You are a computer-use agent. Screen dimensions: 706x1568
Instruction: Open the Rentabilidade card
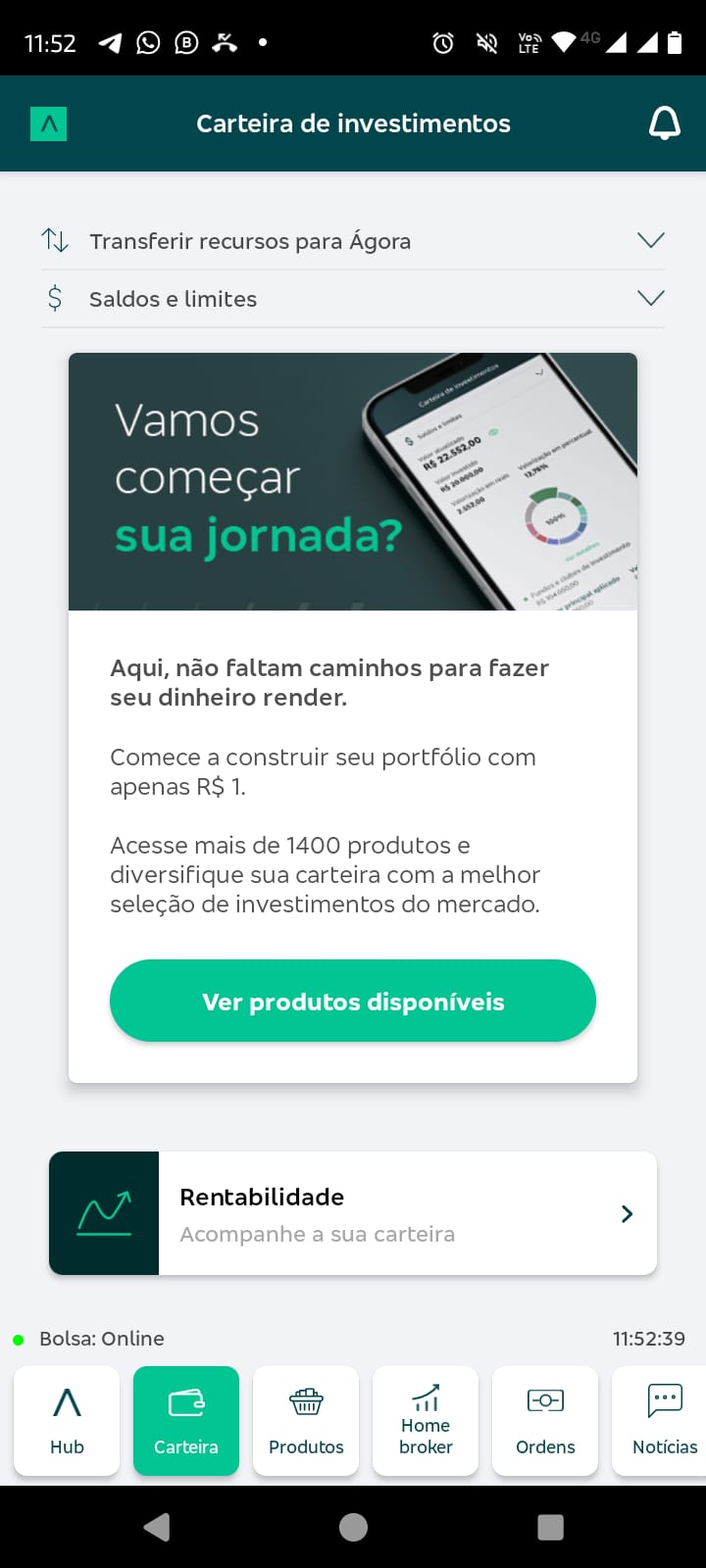(353, 1213)
